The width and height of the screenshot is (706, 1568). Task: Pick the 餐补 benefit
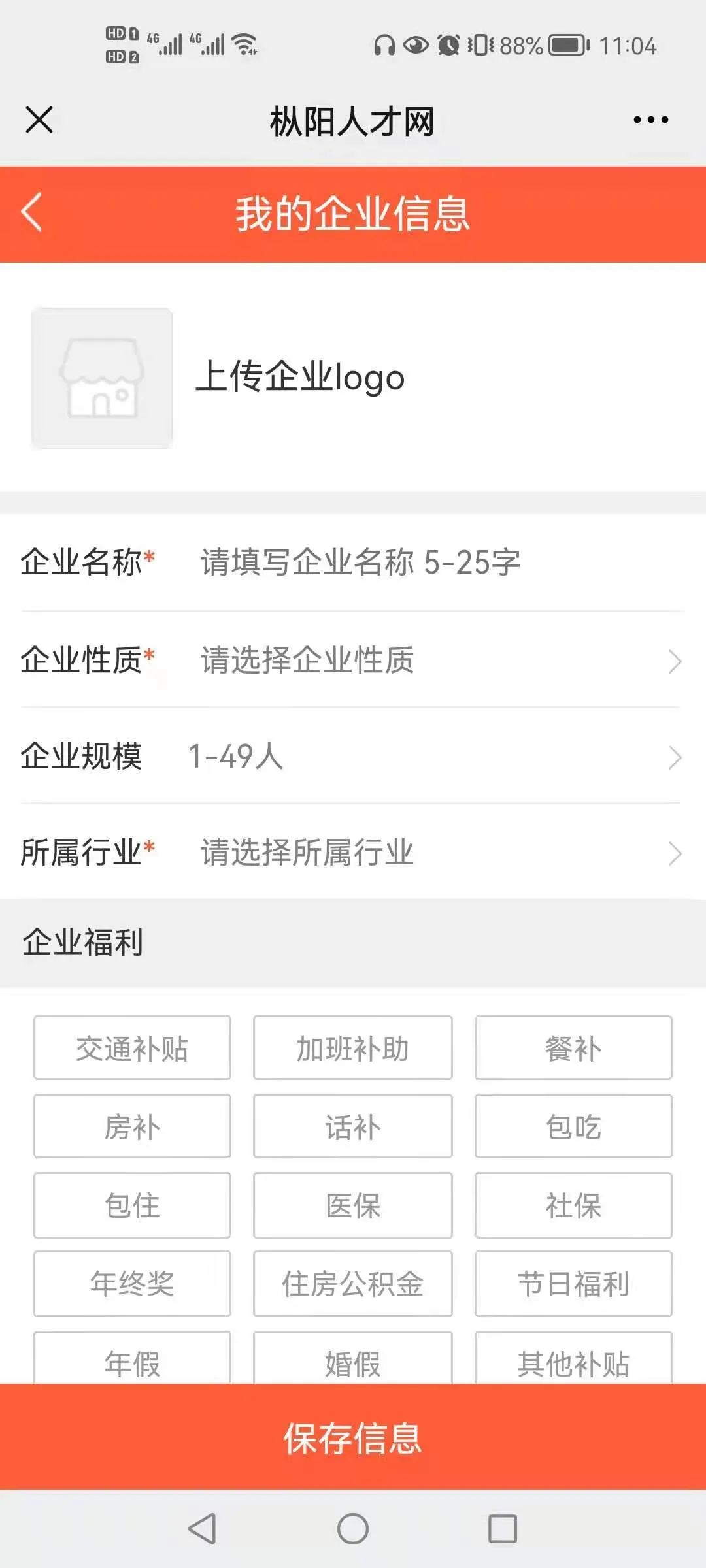point(573,1048)
